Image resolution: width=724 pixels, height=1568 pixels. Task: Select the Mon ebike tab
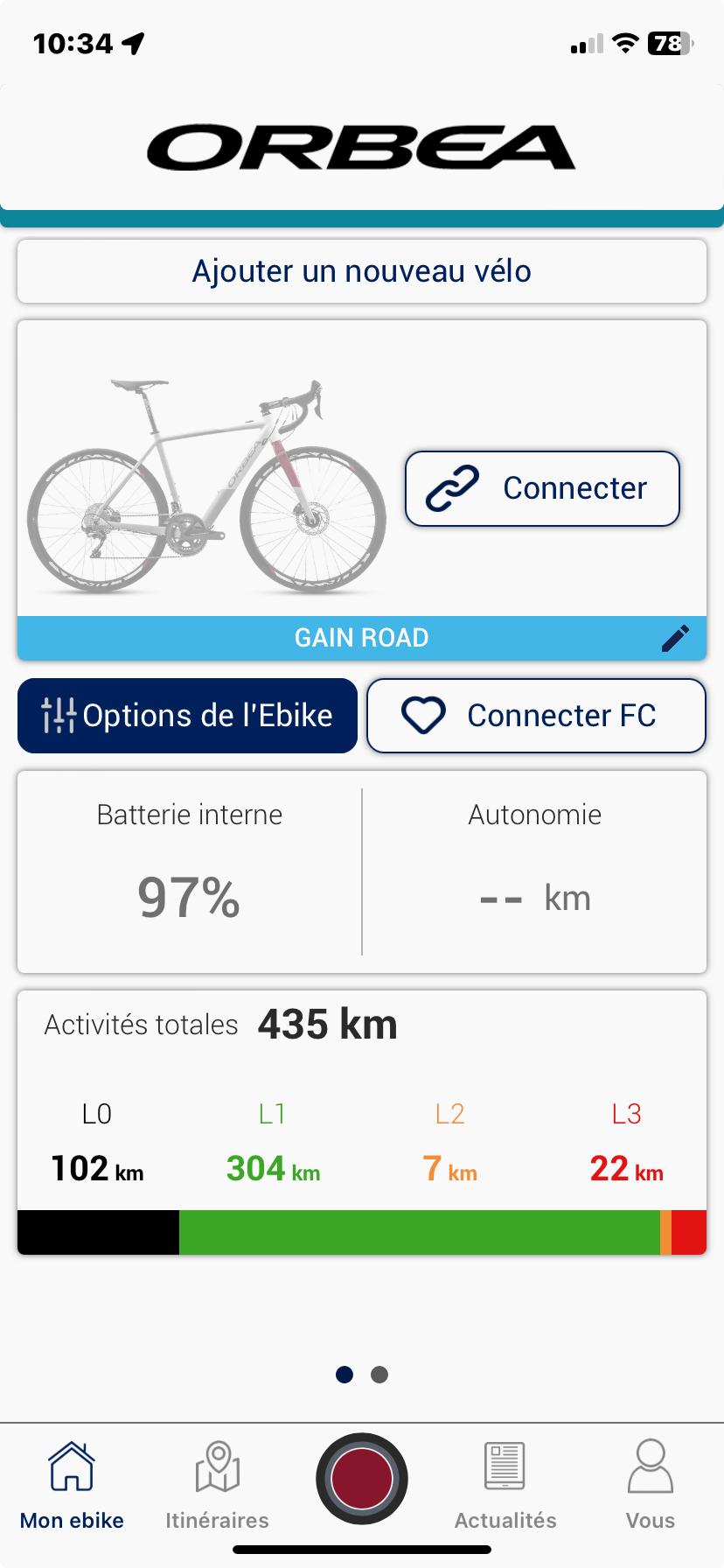point(72,1486)
